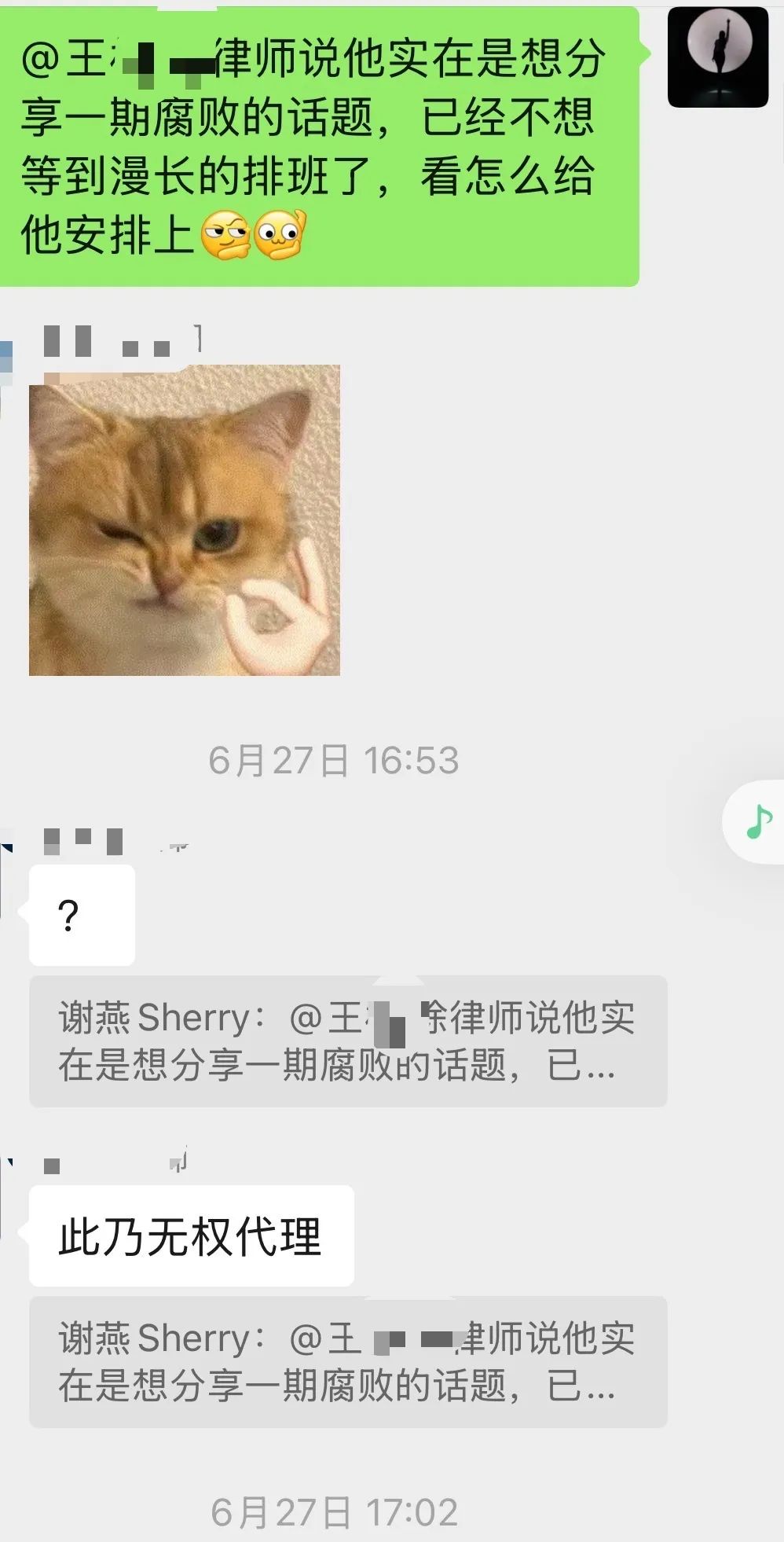Screen dimensions: 784x1542
Task: Jump to the quoted message under the question mark
Action: pyautogui.click(x=348, y=1041)
